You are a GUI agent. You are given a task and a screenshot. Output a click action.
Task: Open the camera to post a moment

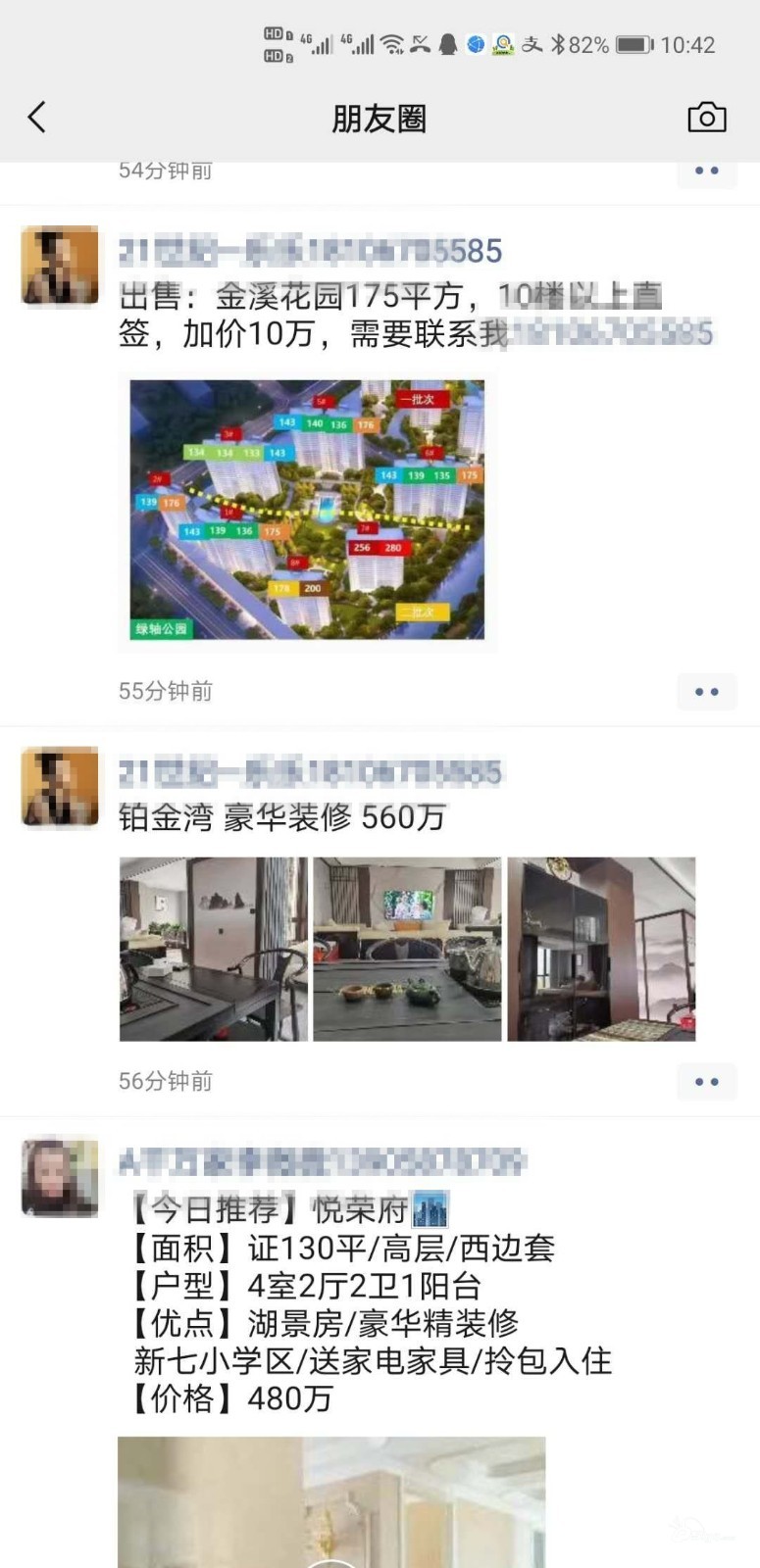point(706,118)
